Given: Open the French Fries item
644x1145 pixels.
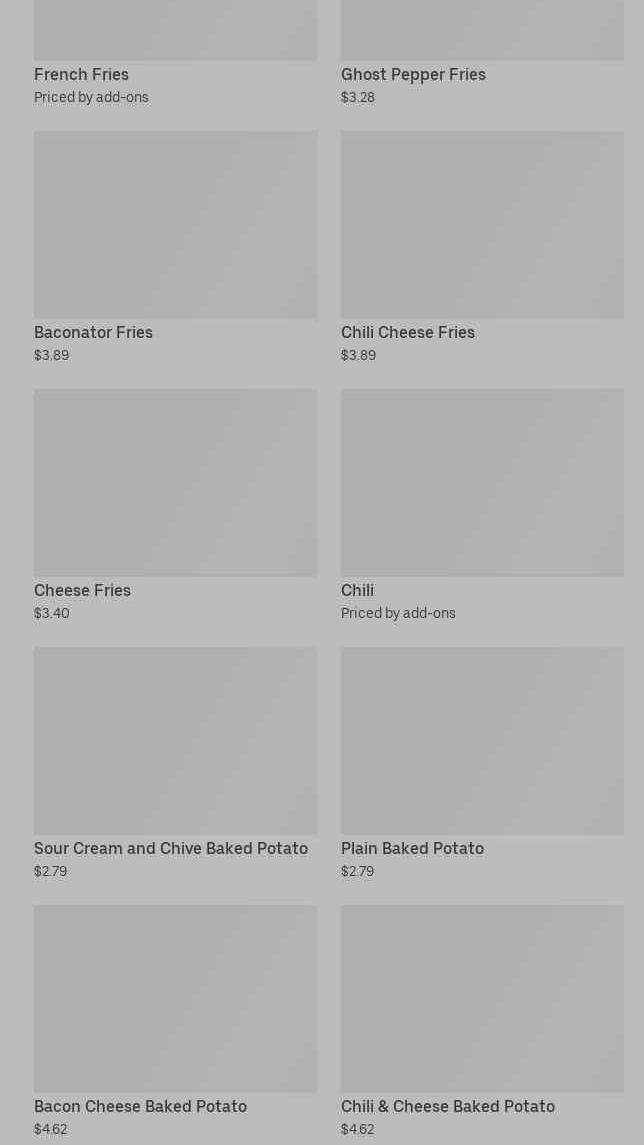Looking at the screenshot, I should point(82,74).
